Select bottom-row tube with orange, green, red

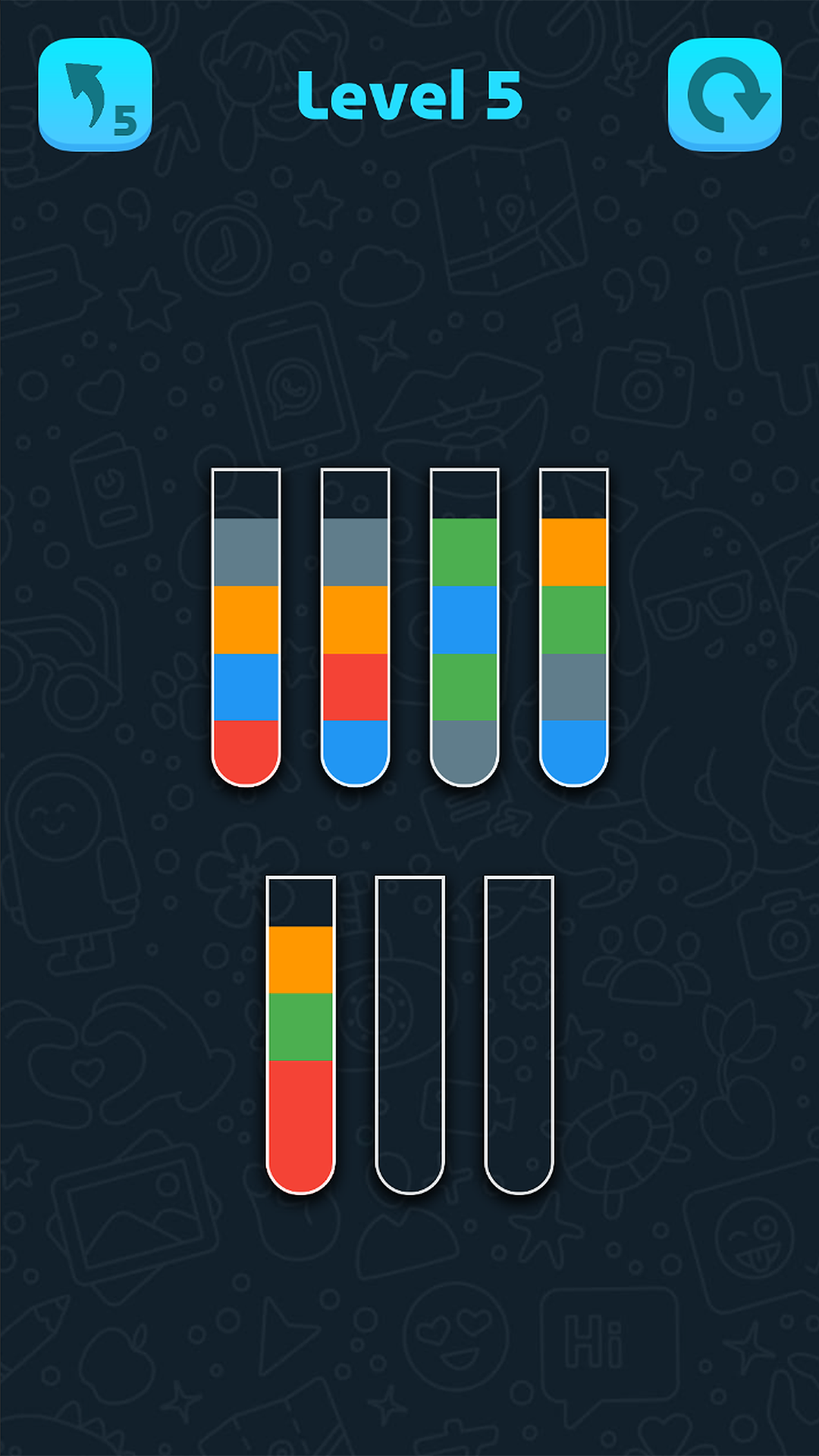click(x=300, y=1035)
